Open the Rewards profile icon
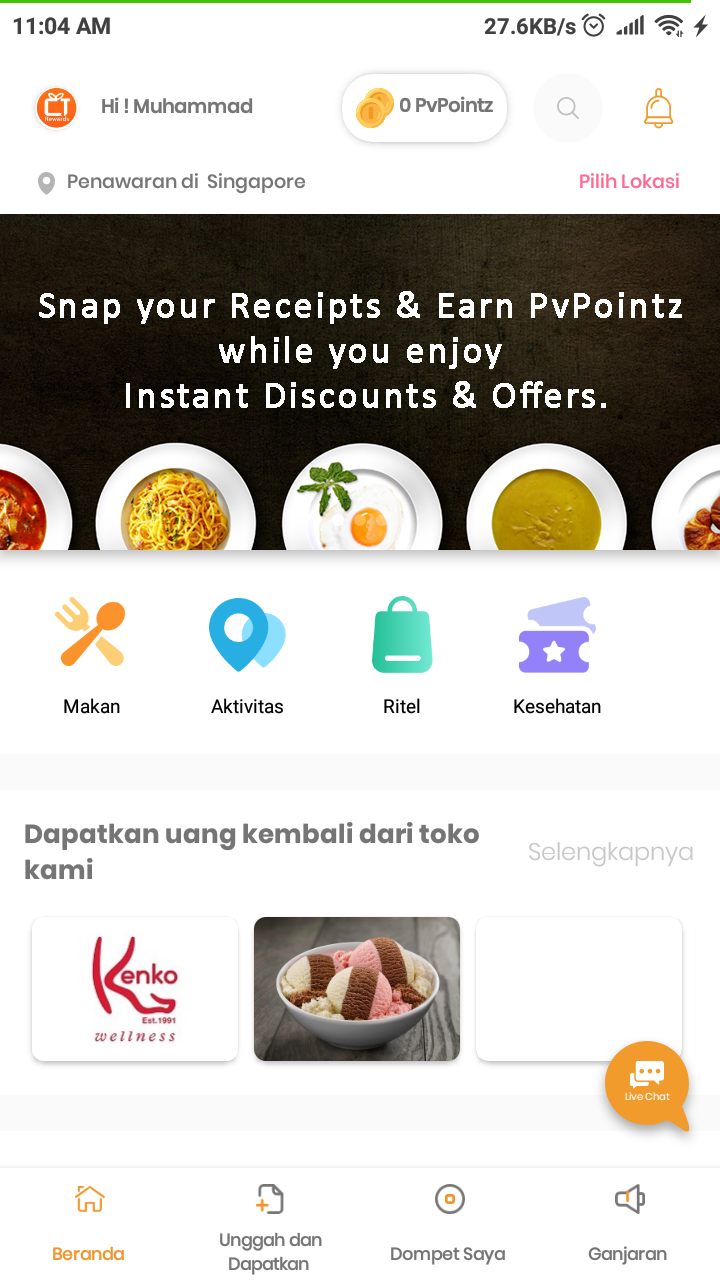This screenshot has height=1280, width=720. (56, 107)
